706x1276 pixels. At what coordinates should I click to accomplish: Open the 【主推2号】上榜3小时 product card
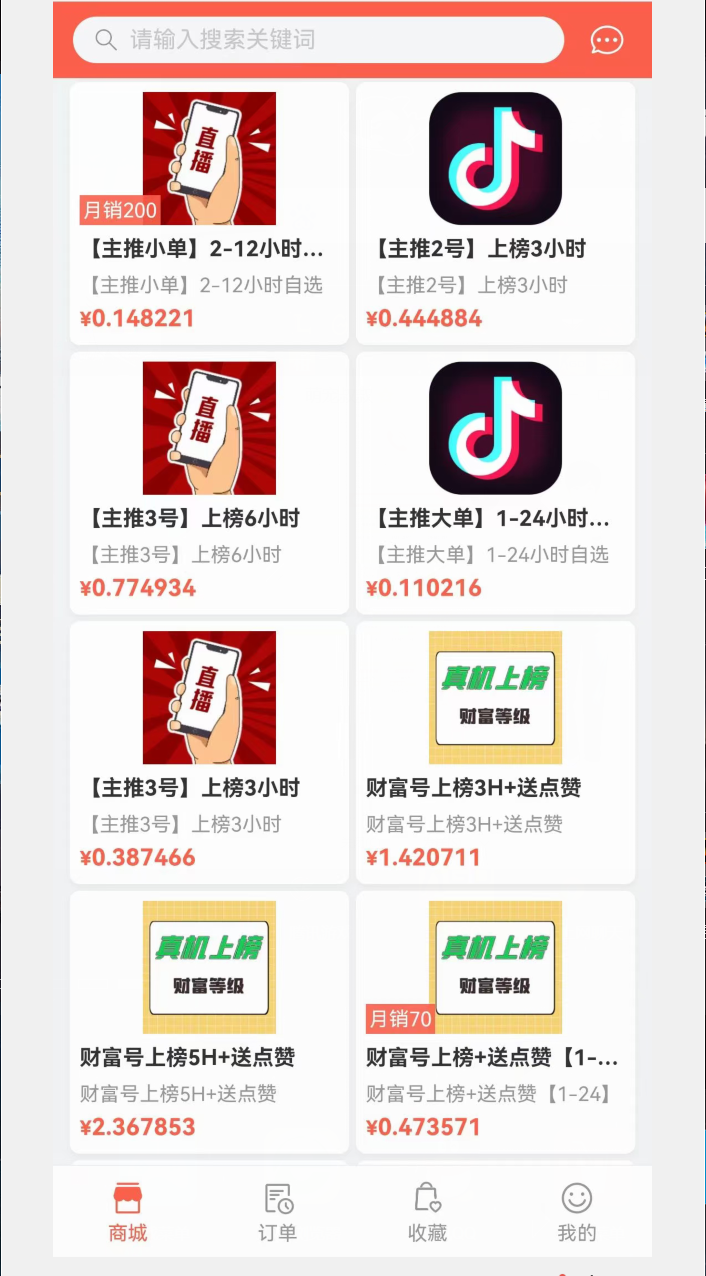tap(495, 213)
